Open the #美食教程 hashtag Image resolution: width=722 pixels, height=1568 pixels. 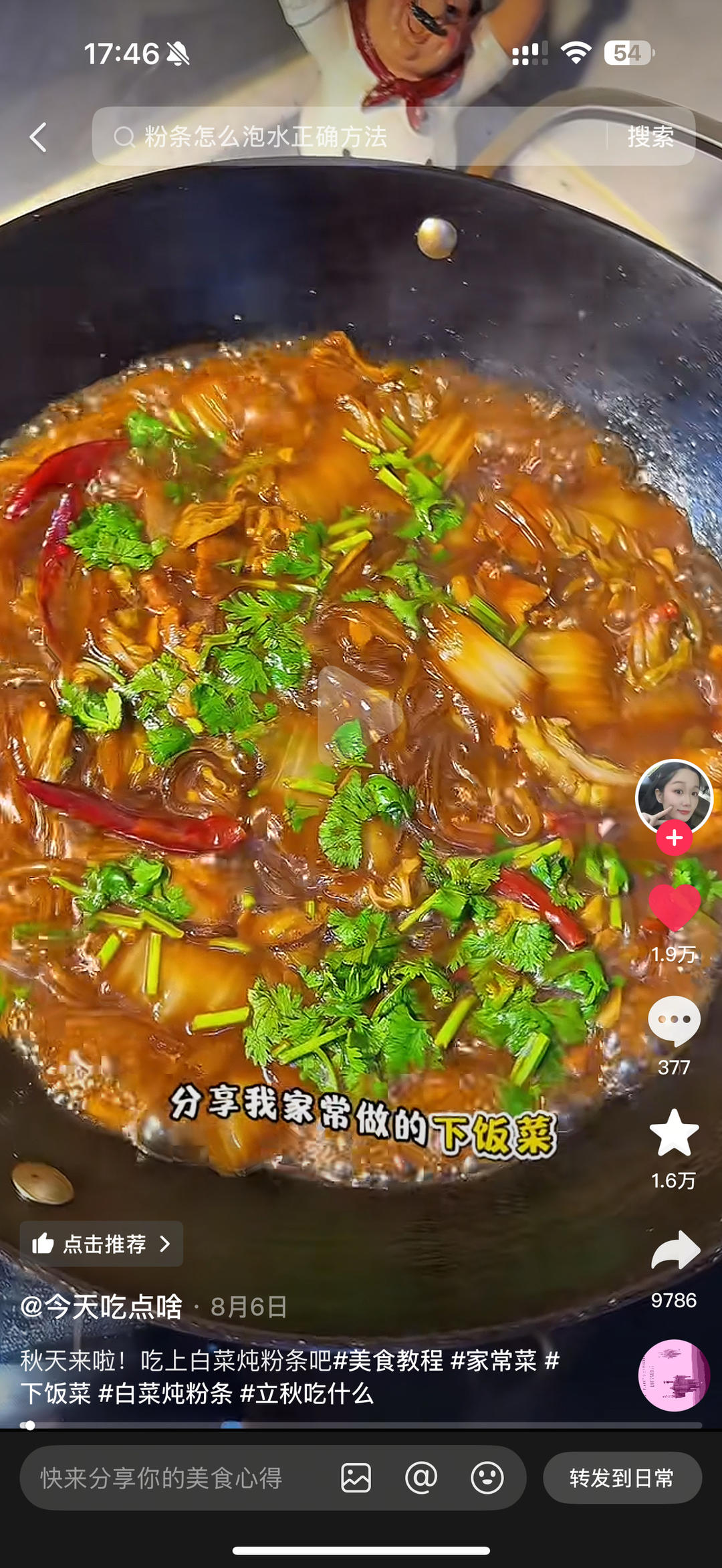(x=388, y=1360)
